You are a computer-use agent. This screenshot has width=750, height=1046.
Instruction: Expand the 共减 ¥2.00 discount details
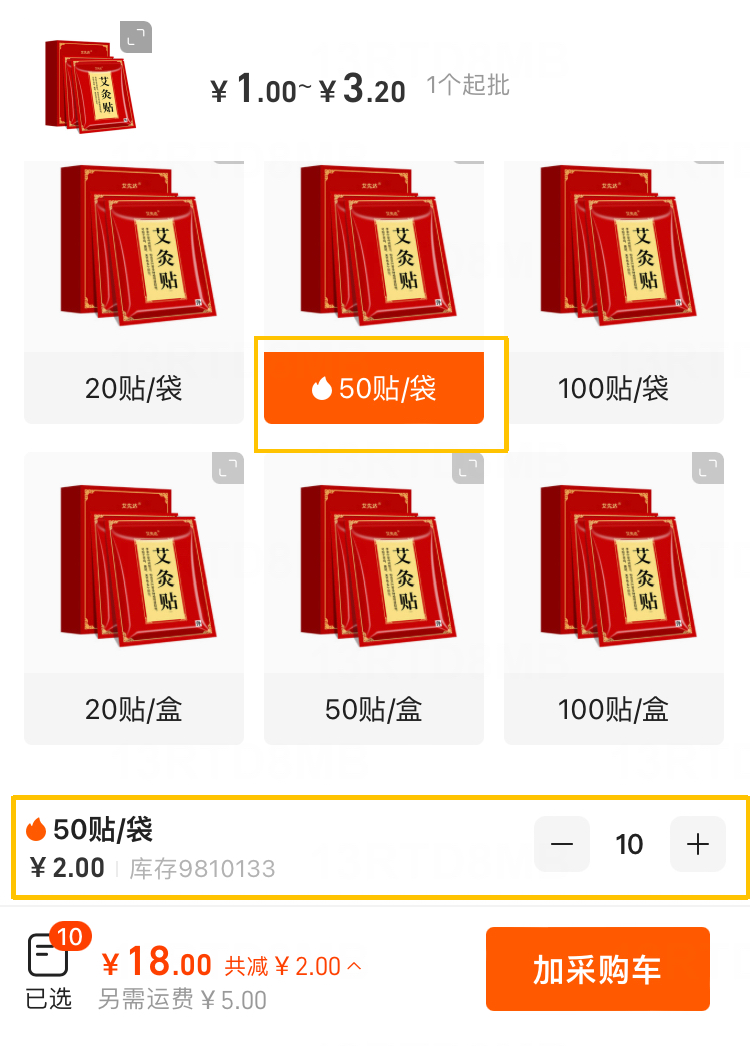(293, 966)
